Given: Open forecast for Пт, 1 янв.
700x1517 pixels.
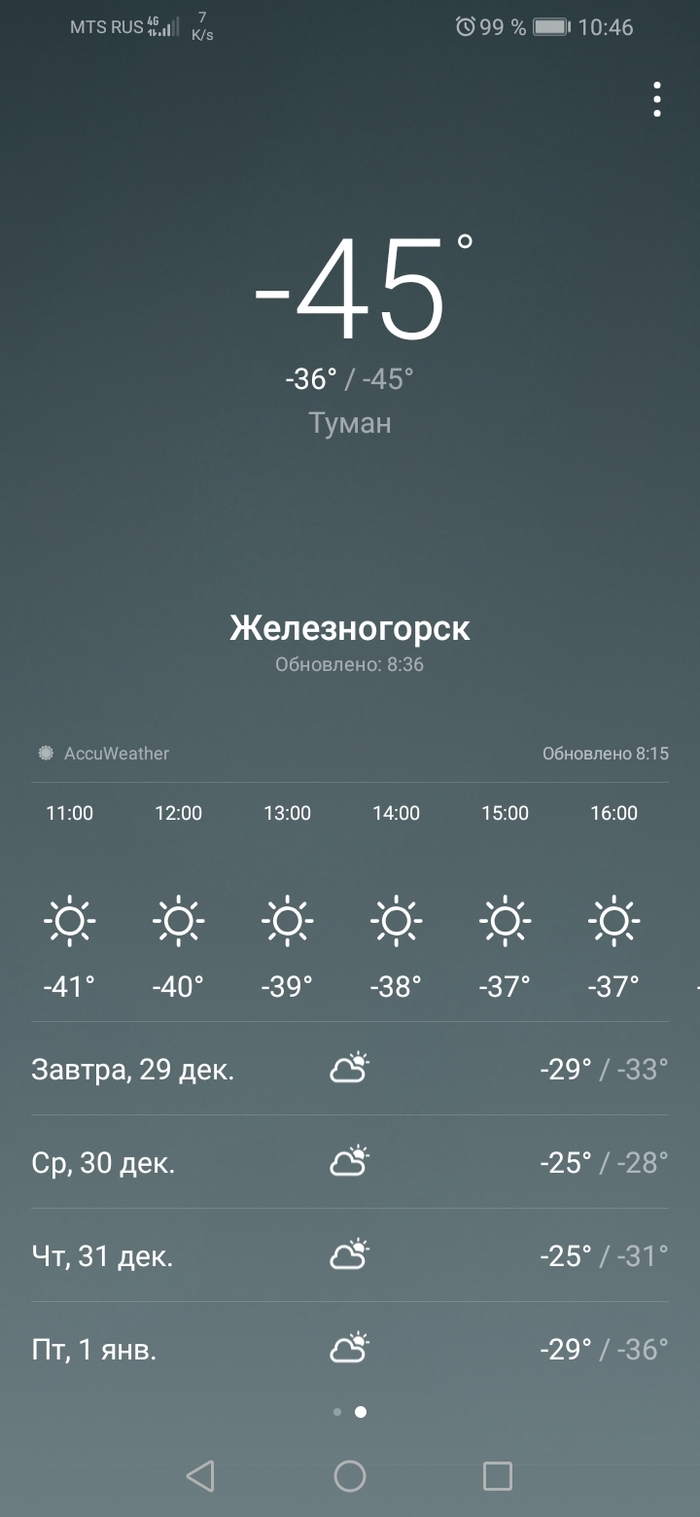Looking at the screenshot, I should (349, 1350).
